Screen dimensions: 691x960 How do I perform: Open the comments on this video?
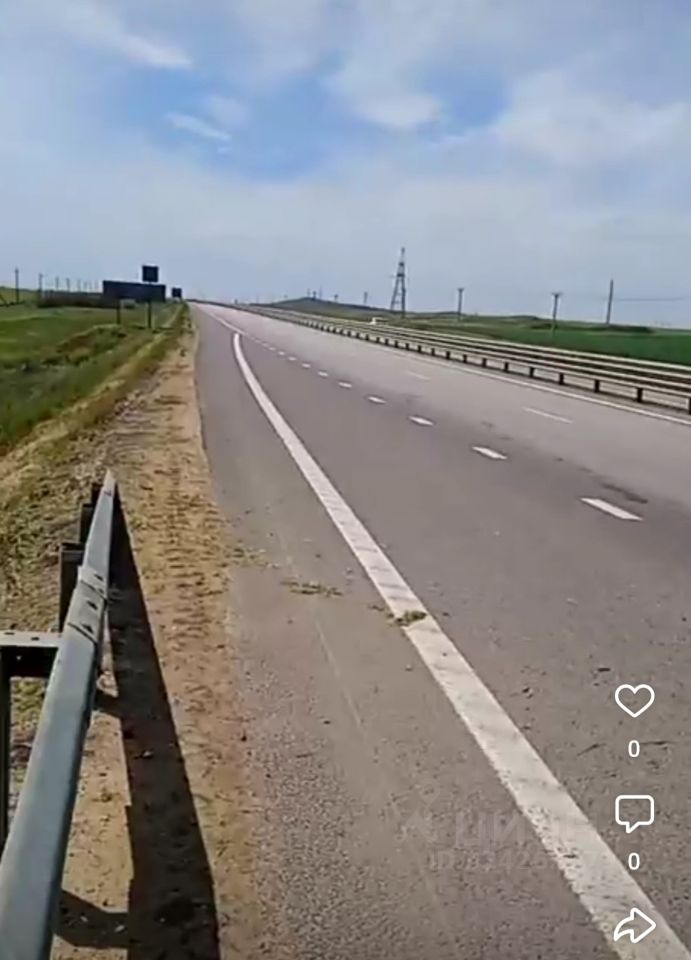click(634, 813)
